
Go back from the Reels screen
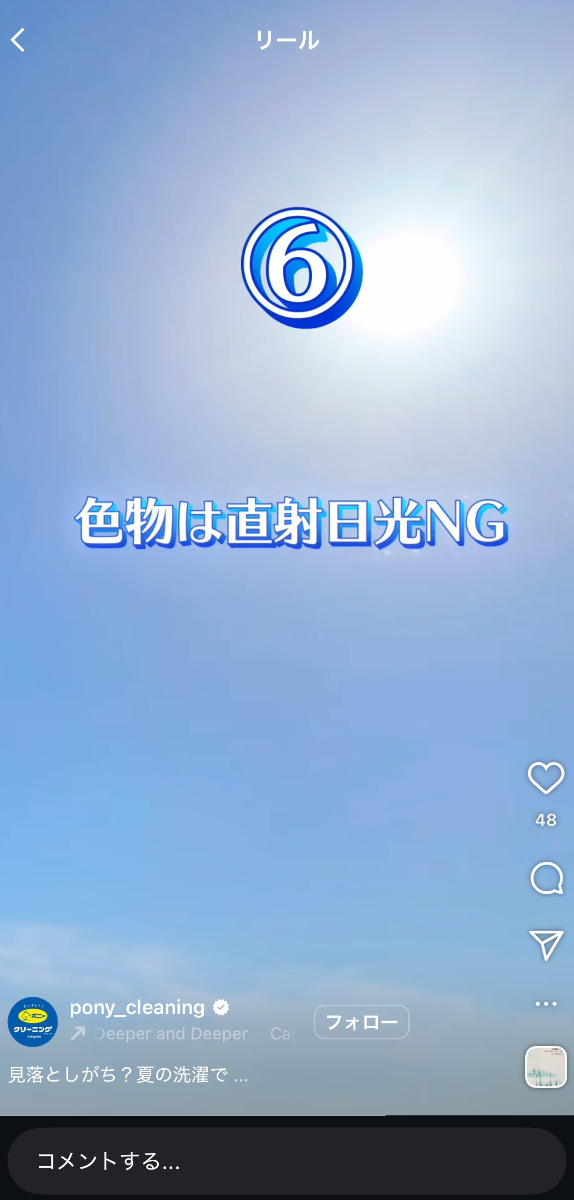pyautogui.click(x=18, y=40)
